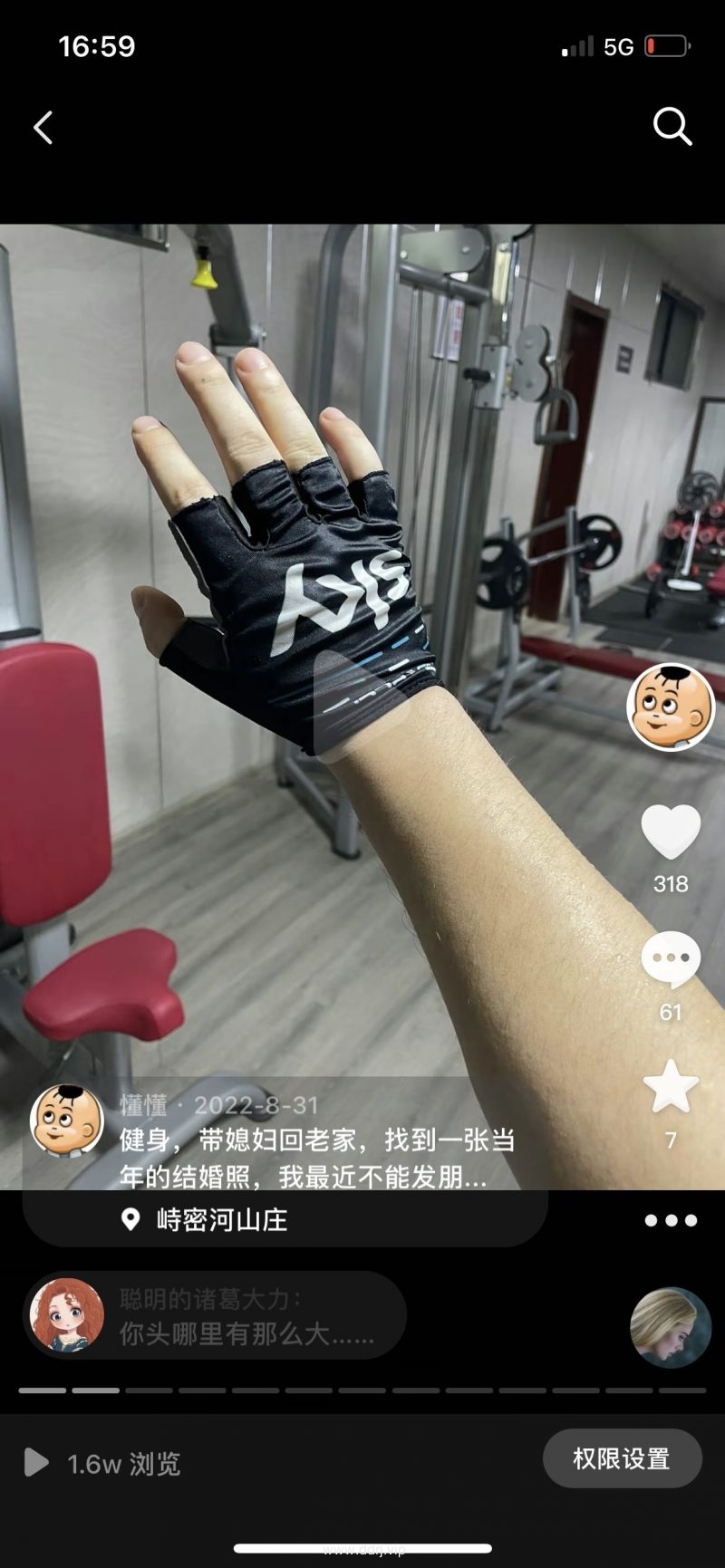This screenshot has width=725, height=1568.
Task: Expand the truncated caption starting with 健身
Action: coord(317,1159)
